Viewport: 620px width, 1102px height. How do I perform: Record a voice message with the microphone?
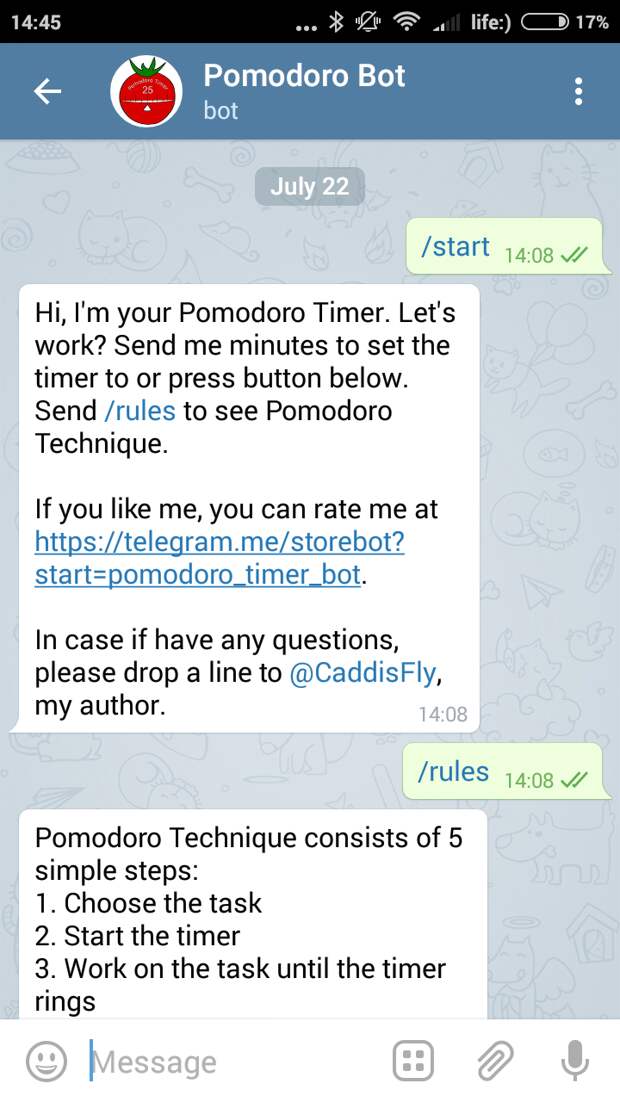click(x=574, y=1061)
